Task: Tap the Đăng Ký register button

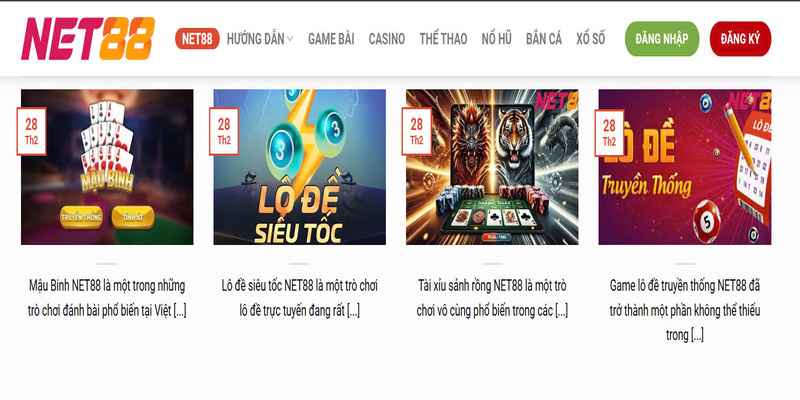Action: (740, 39)
